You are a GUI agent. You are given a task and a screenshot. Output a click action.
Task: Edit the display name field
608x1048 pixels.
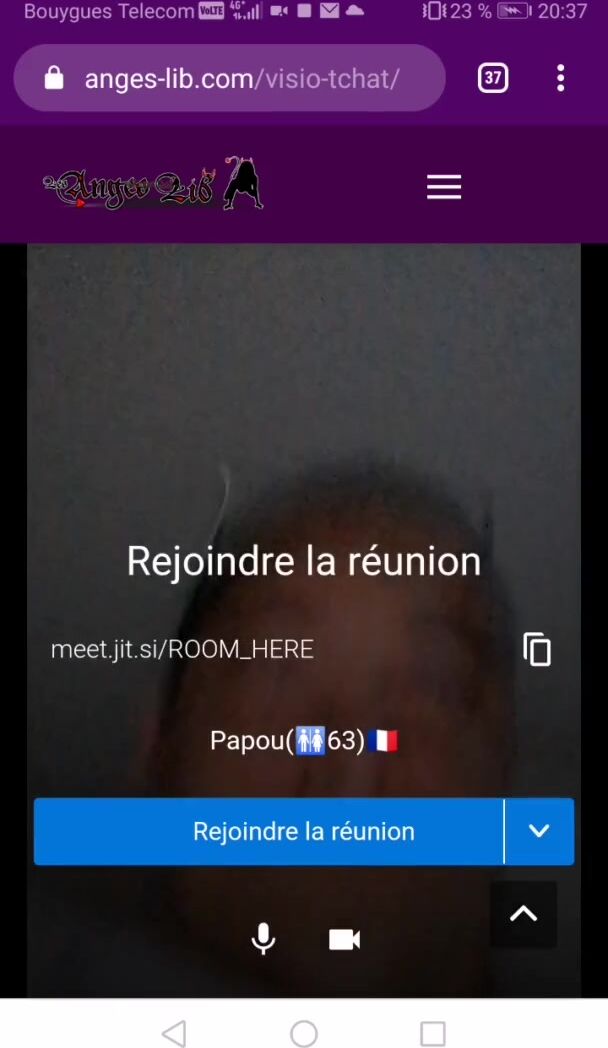click(x=303, y=741)
